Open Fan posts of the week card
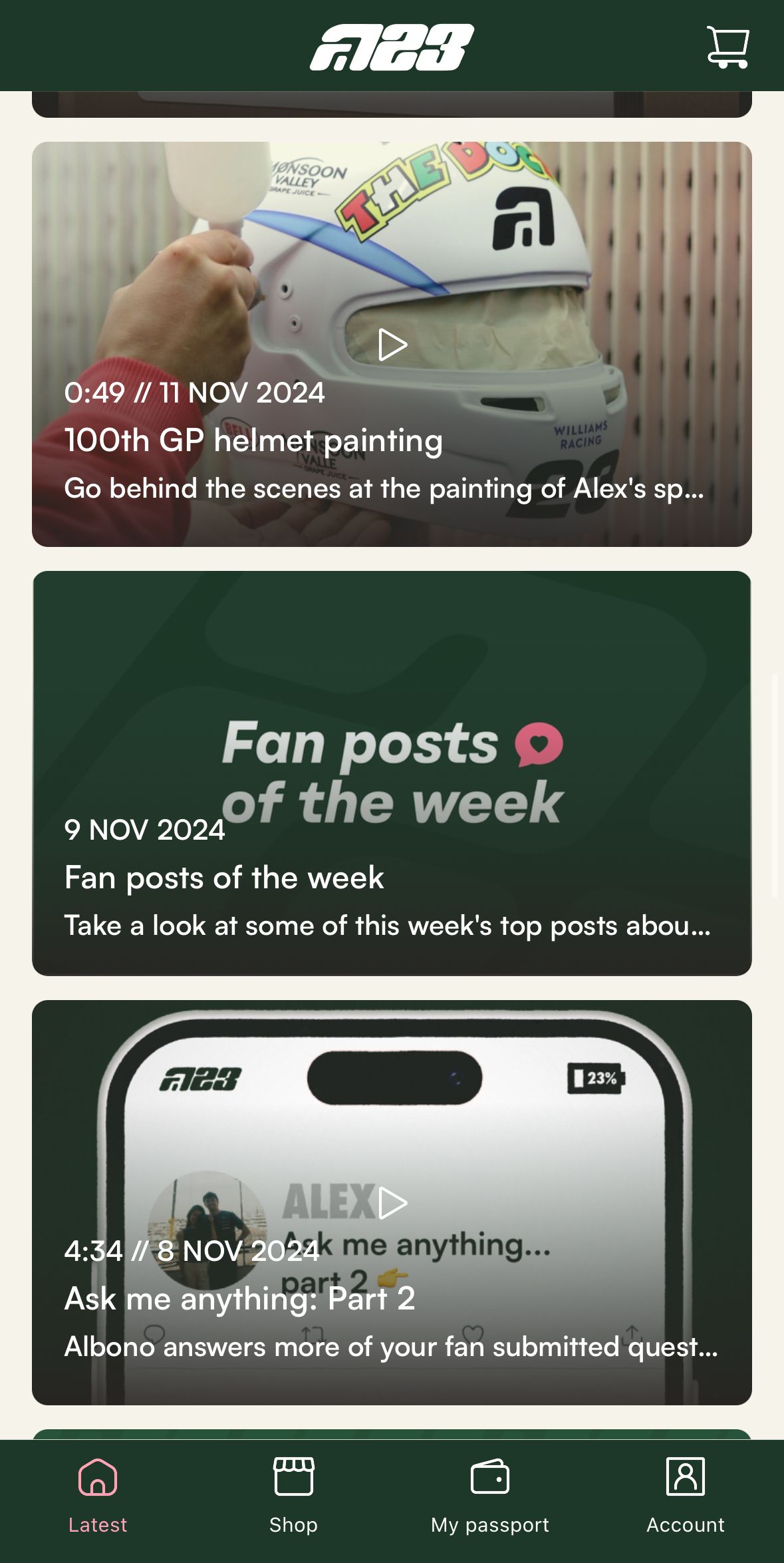The image size is (784, 1563). 392,773
